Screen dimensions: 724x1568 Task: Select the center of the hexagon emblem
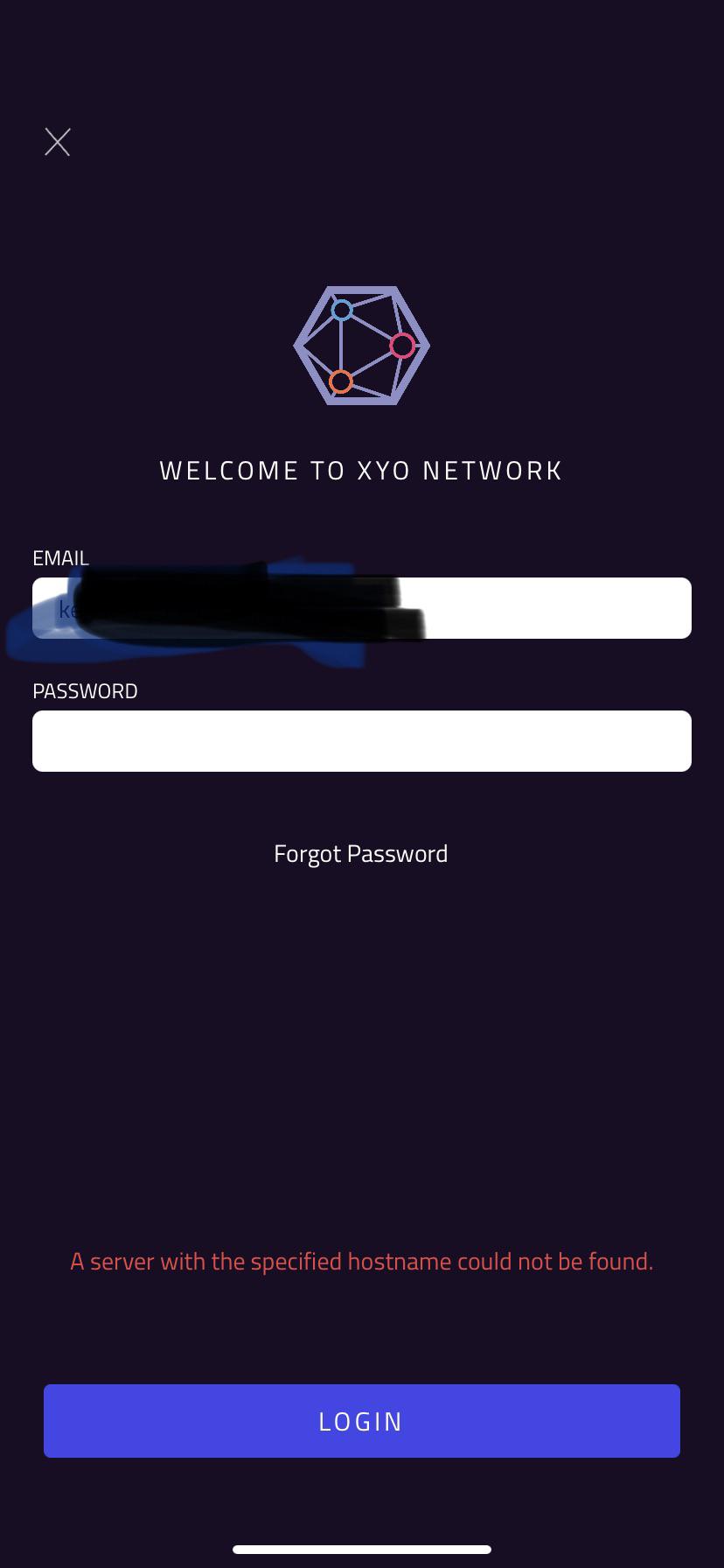(362, 345)
